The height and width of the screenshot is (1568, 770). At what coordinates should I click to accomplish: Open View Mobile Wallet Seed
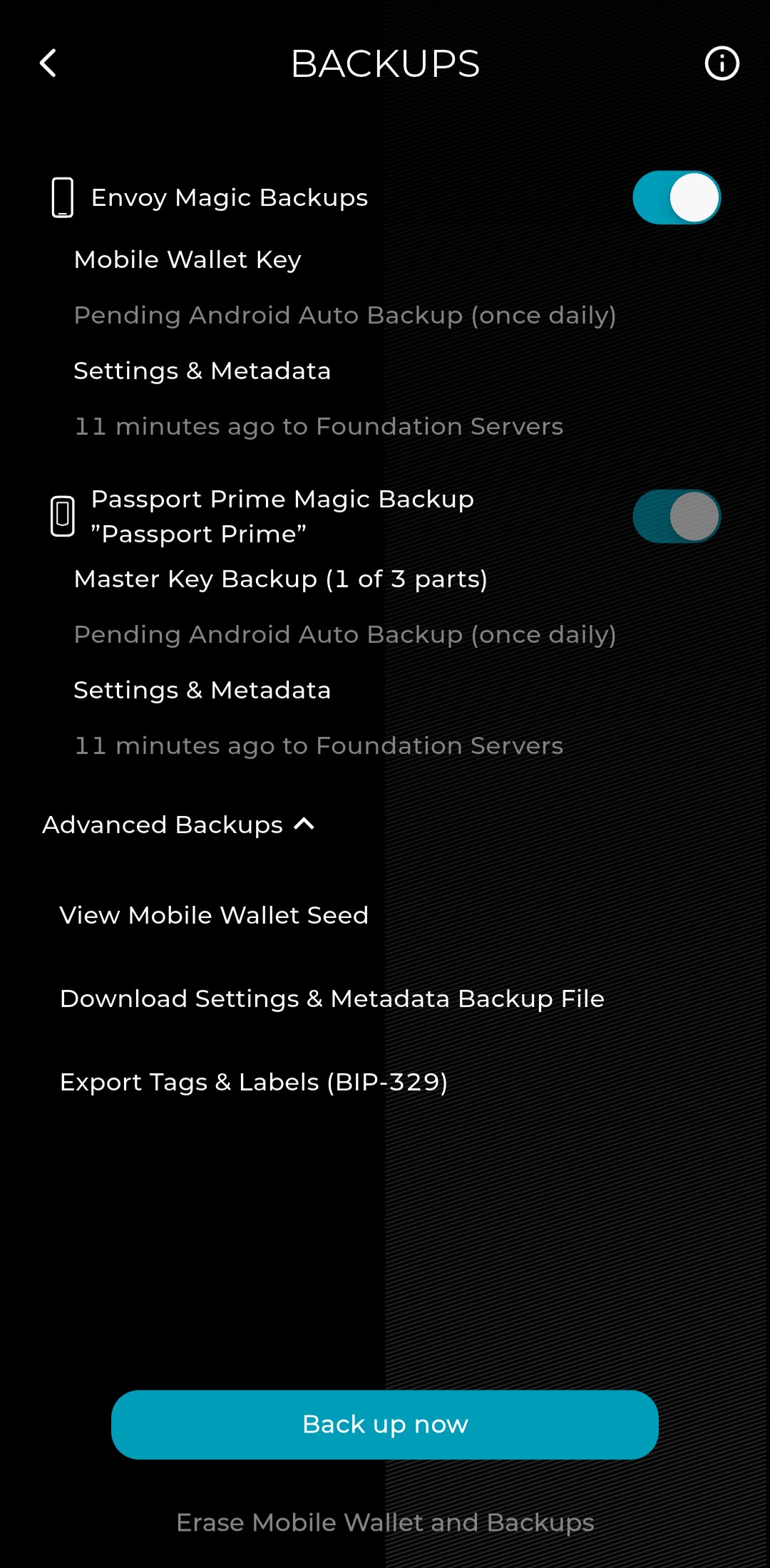click(x=214, y=915)
